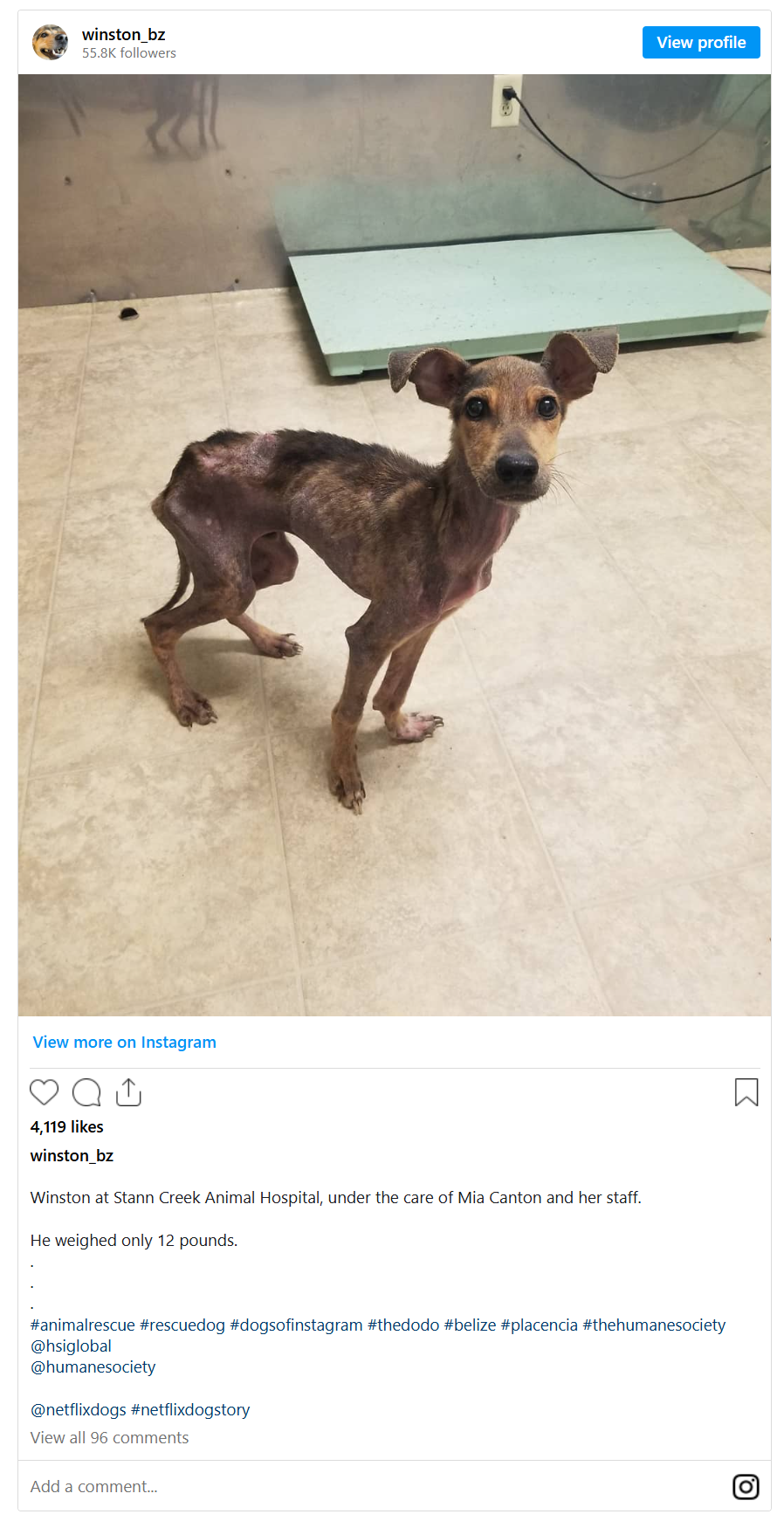Like the post with heart icon
784x1528 pixels.
(45, 1092)
